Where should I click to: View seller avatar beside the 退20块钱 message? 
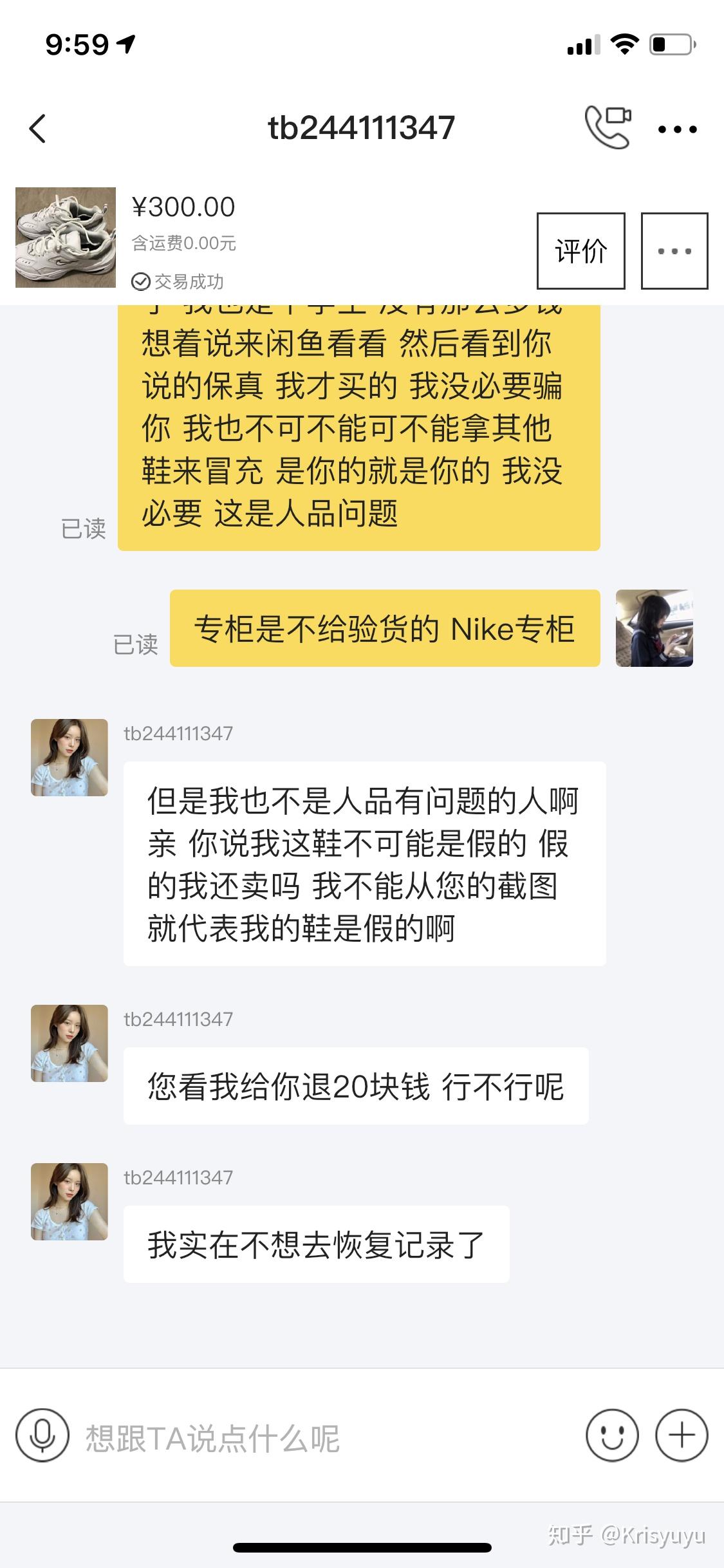coord(70,1043)
